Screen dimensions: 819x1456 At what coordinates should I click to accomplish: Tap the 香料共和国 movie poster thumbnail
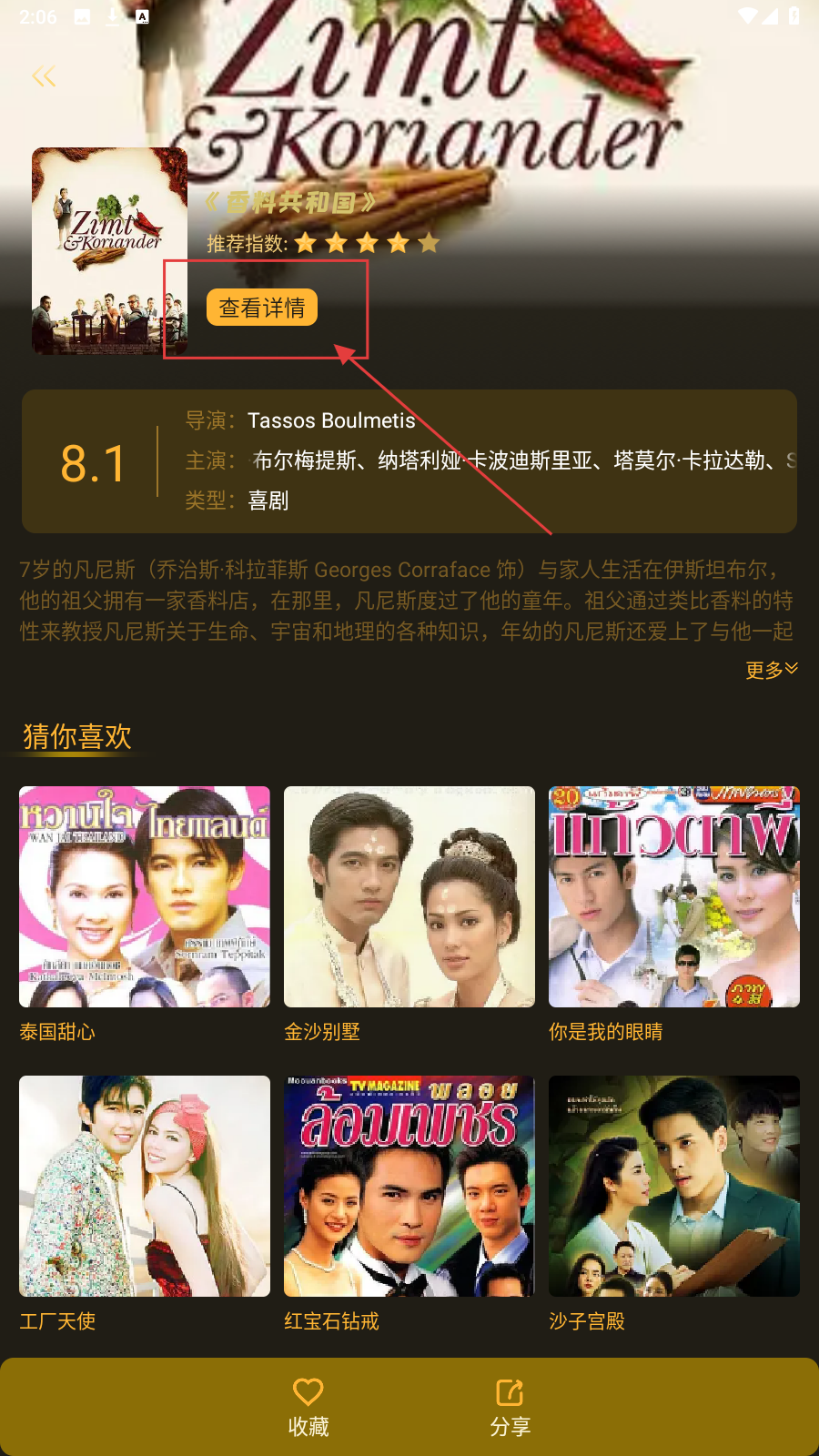(109, 251)
